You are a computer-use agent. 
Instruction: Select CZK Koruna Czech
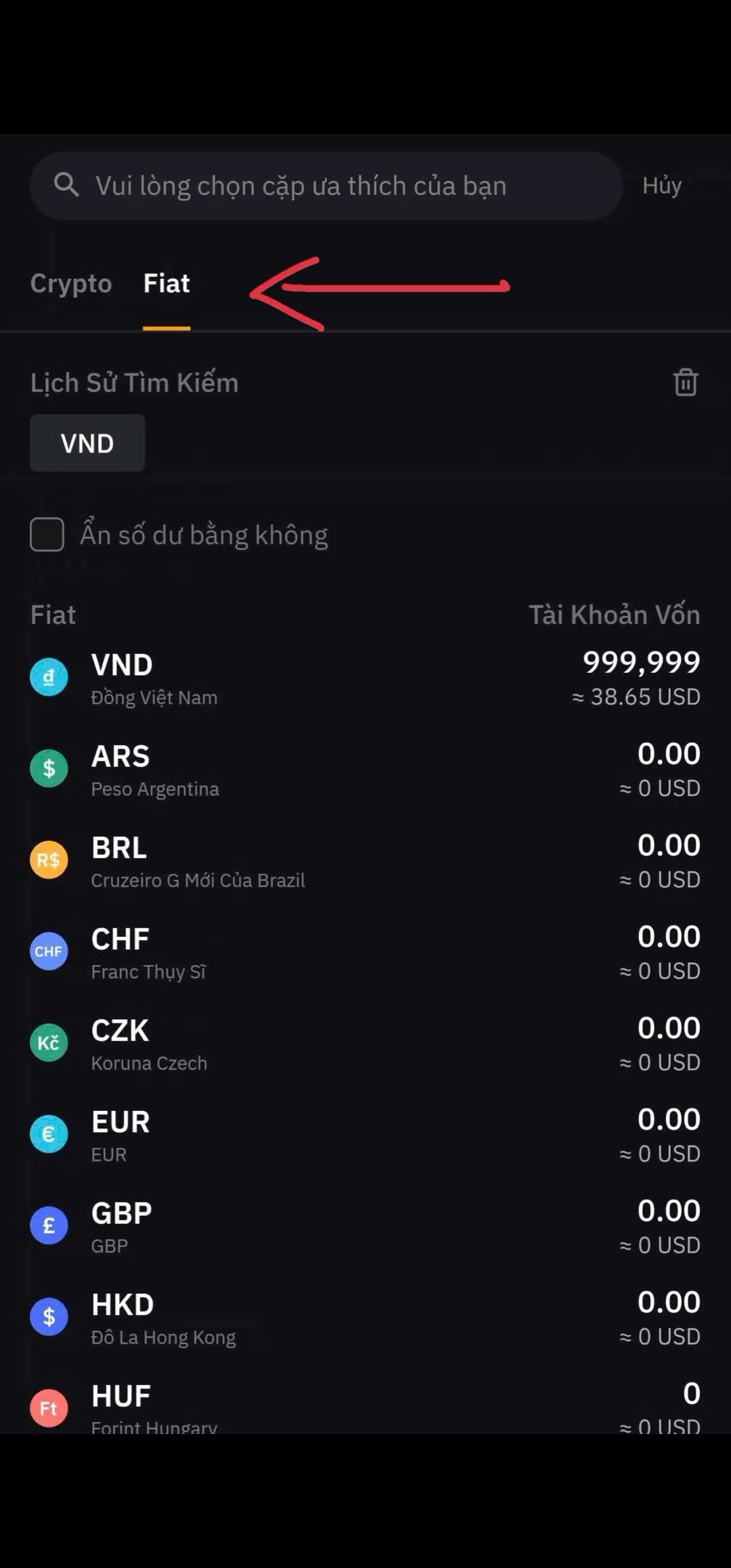[365, 1044]
